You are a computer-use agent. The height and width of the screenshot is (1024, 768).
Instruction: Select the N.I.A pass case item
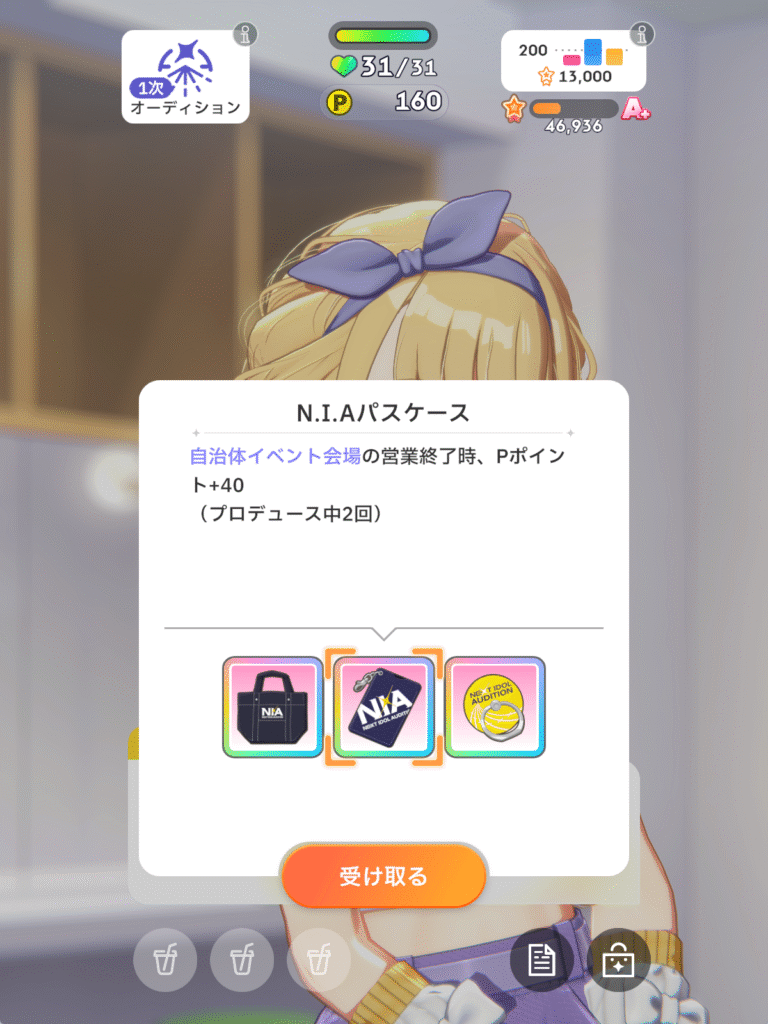[384, 706]
